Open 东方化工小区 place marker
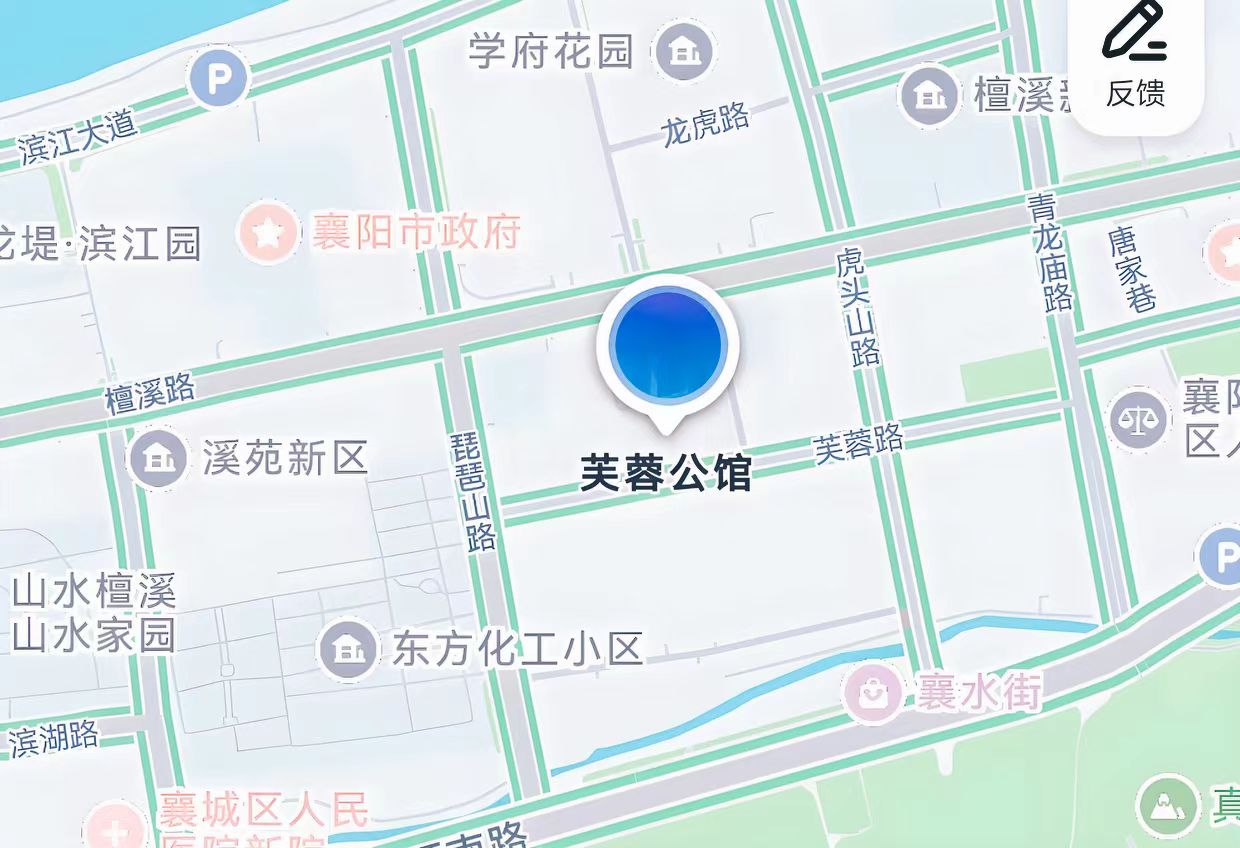The height and width of the screenshot is (848, 1240). (x=347, y=650)
